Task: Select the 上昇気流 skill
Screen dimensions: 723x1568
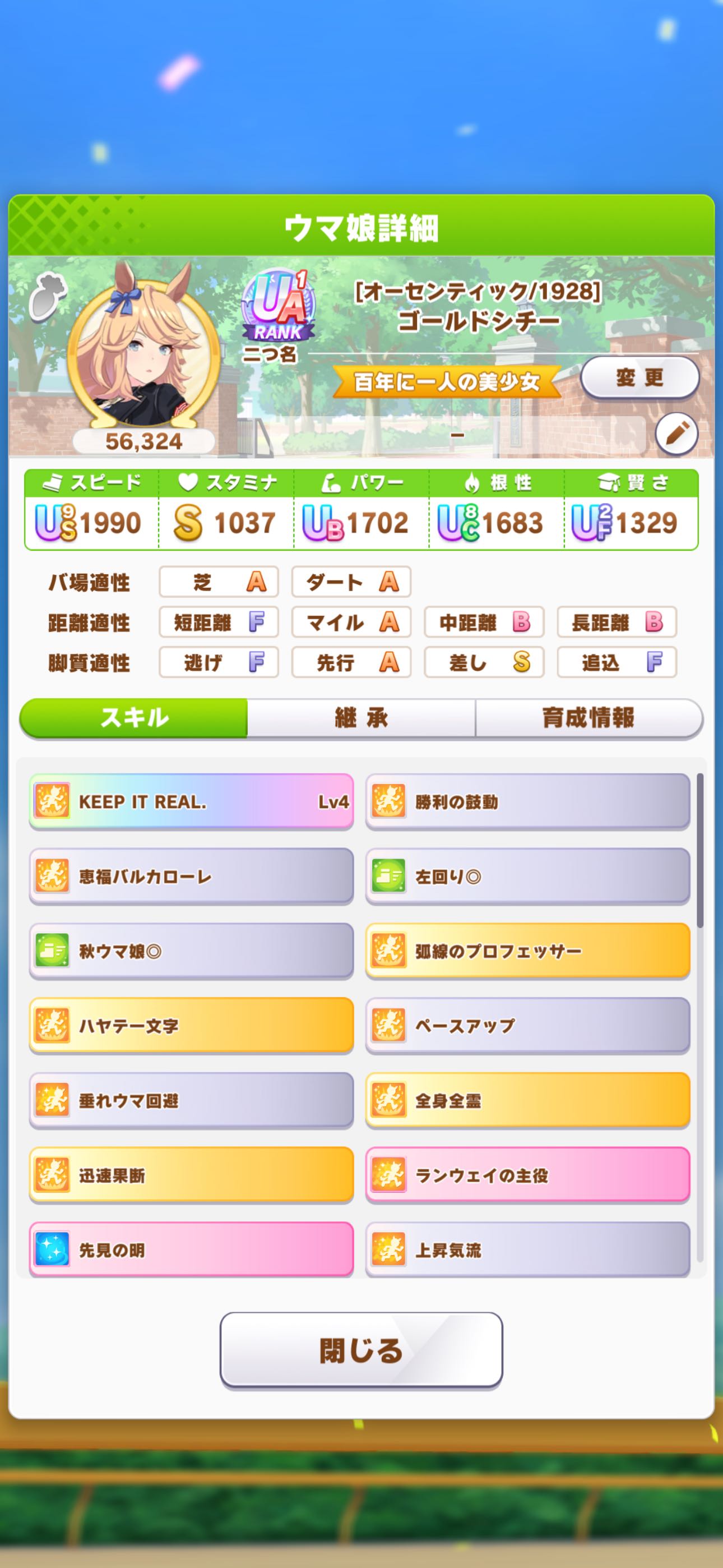Action: tap(527, 1249)
